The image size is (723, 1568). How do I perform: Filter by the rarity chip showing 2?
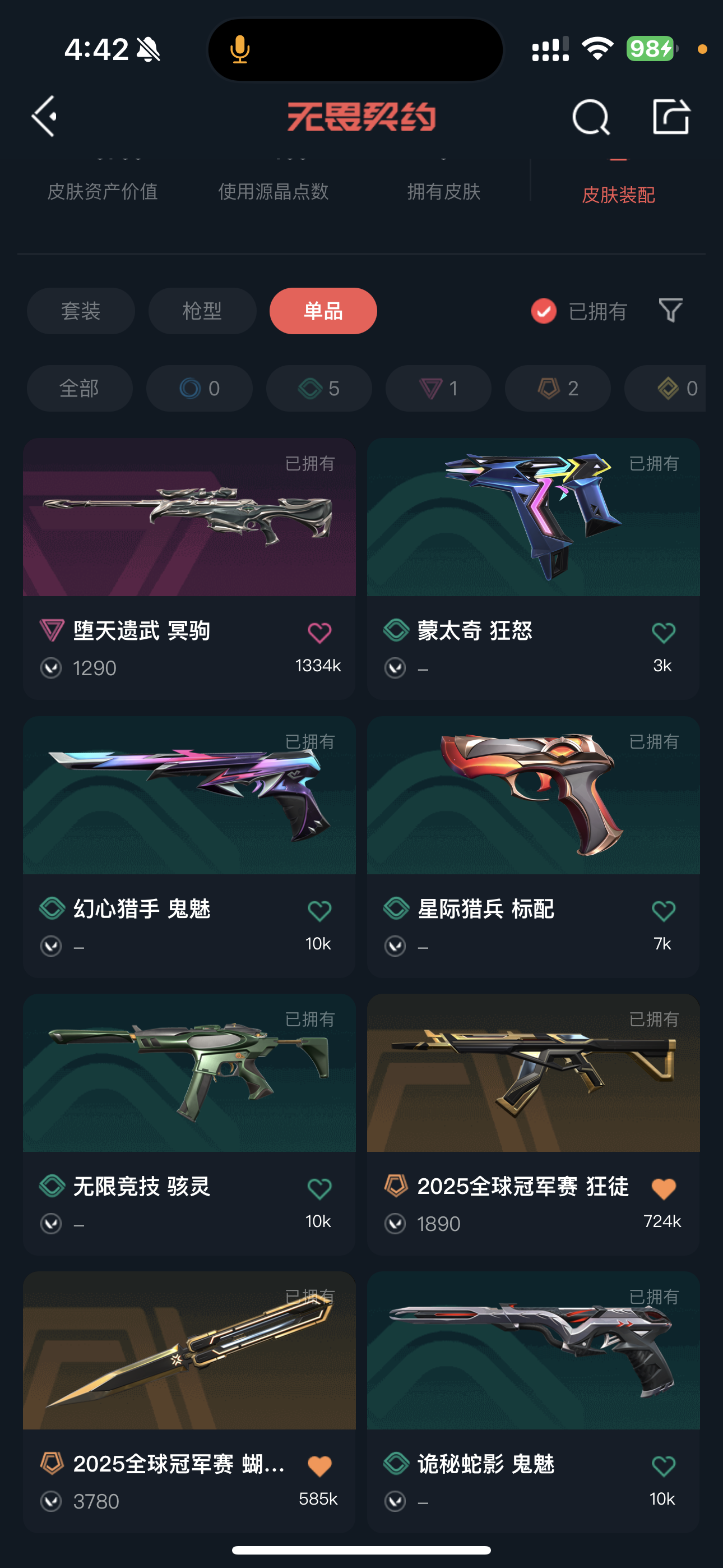tap(558, 388)
